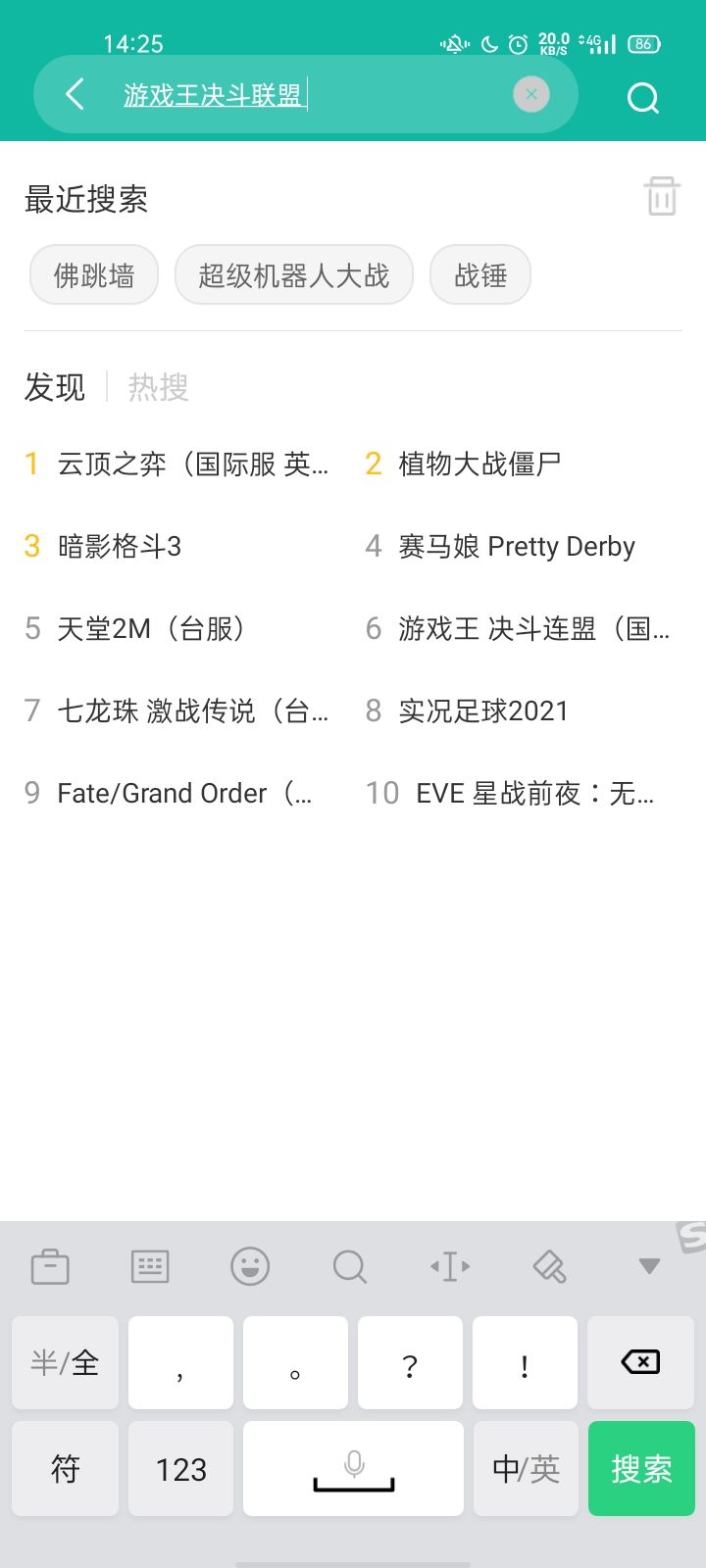The width and height of the screenshot is (706, 1568).
Task: Open the emoji panel on keyboard
Action: pyautogui.click(x=250, y=1266)
